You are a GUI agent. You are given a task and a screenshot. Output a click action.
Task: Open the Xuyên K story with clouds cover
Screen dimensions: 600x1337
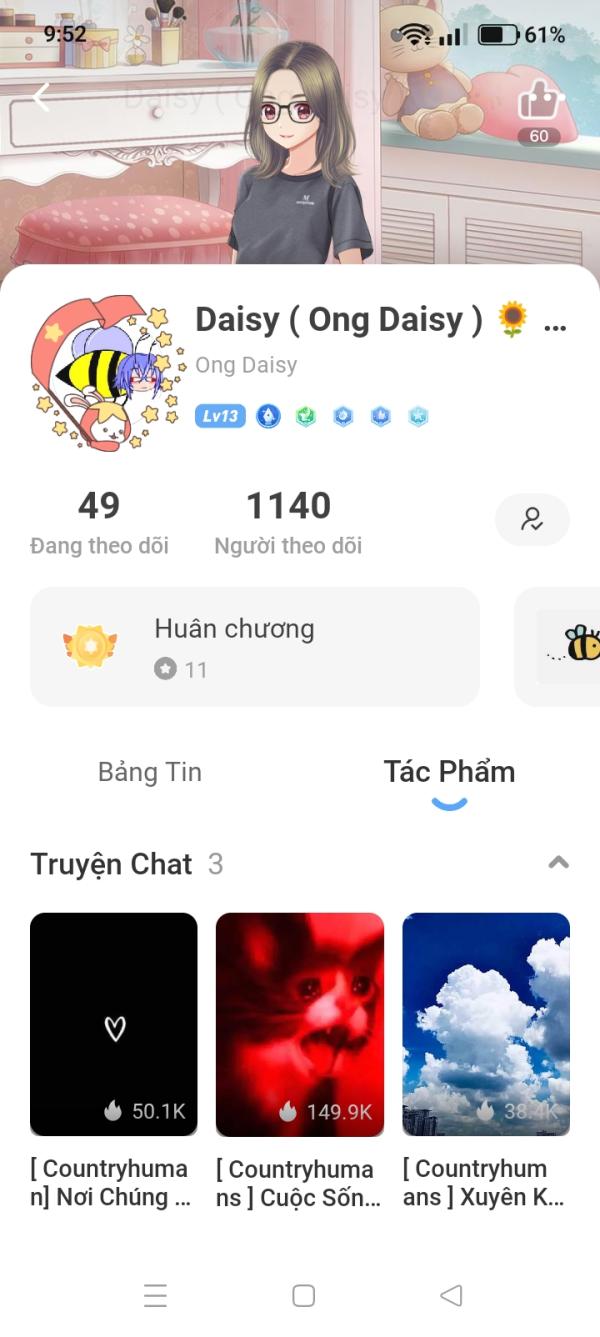pyautogui.click(x=486, y=1024)
